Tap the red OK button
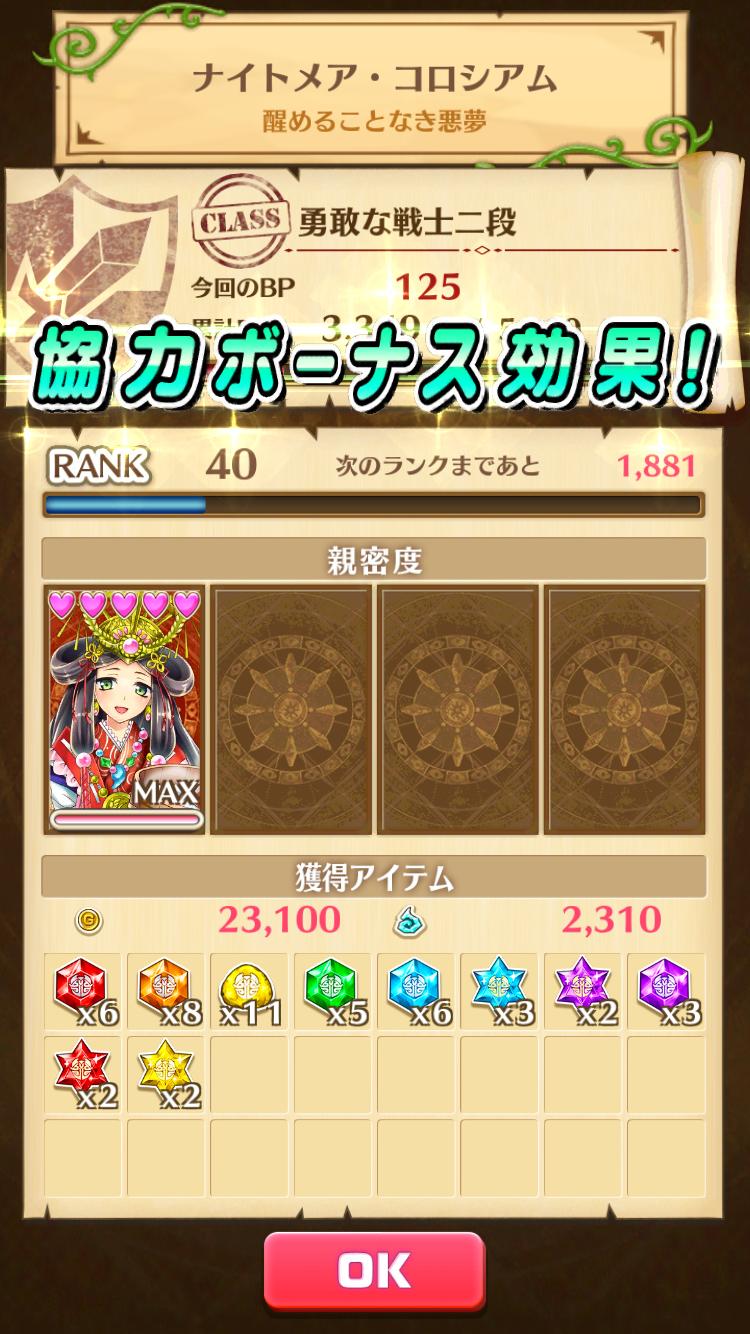This screenshot has height=1334, width=750. click(x=374, y=1270)
